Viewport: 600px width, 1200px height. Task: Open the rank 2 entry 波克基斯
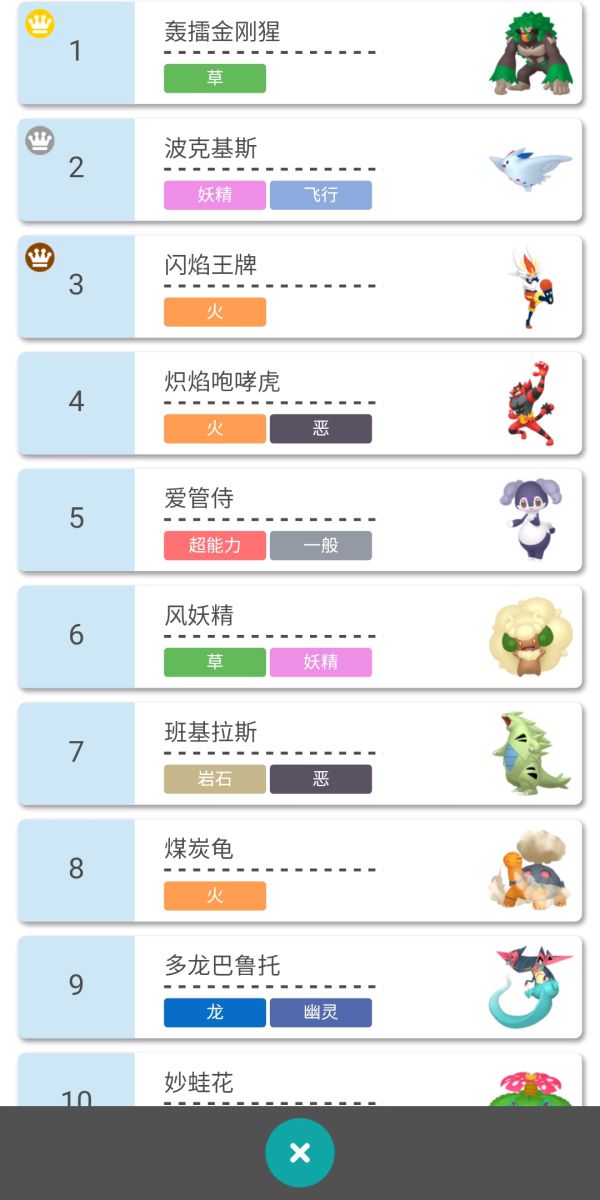pyautogui.click(x=300, y=169)
